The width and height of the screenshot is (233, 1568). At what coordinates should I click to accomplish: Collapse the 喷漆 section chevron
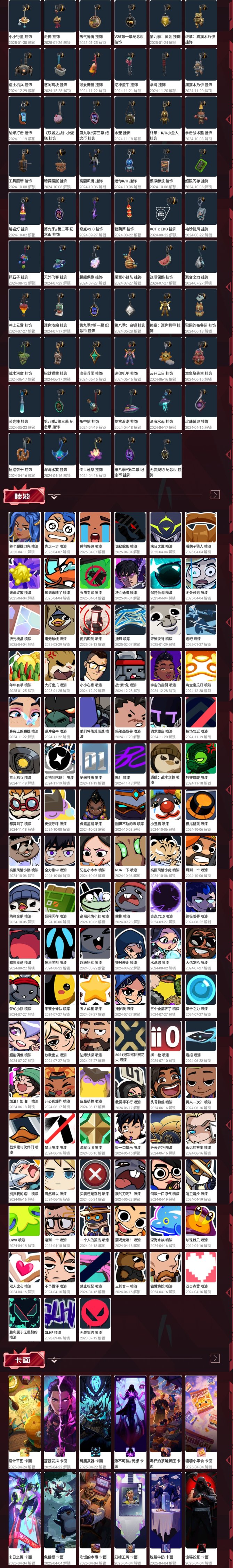click(54, 497)
